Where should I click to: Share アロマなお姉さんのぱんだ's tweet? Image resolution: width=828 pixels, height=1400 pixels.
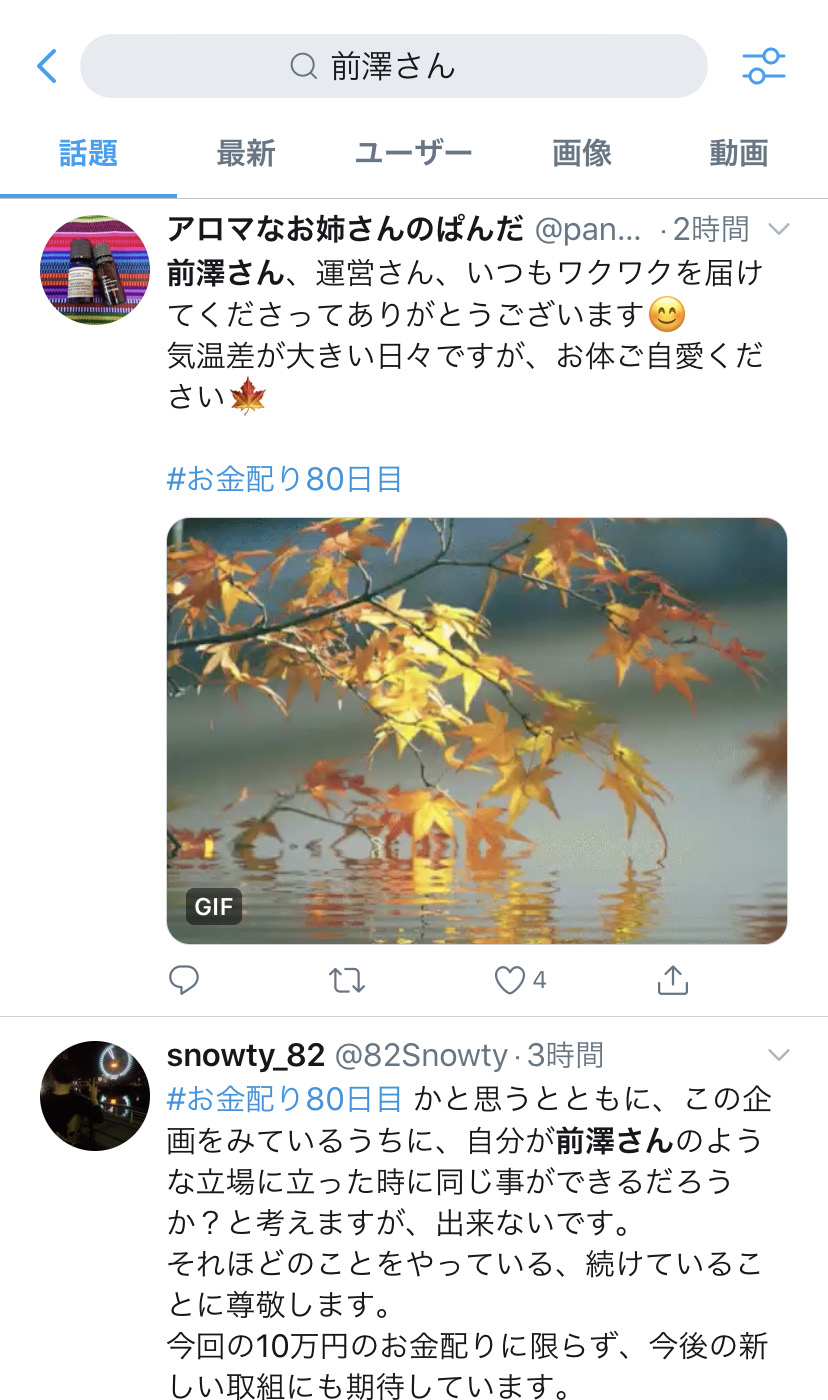[x=673, y=981]
